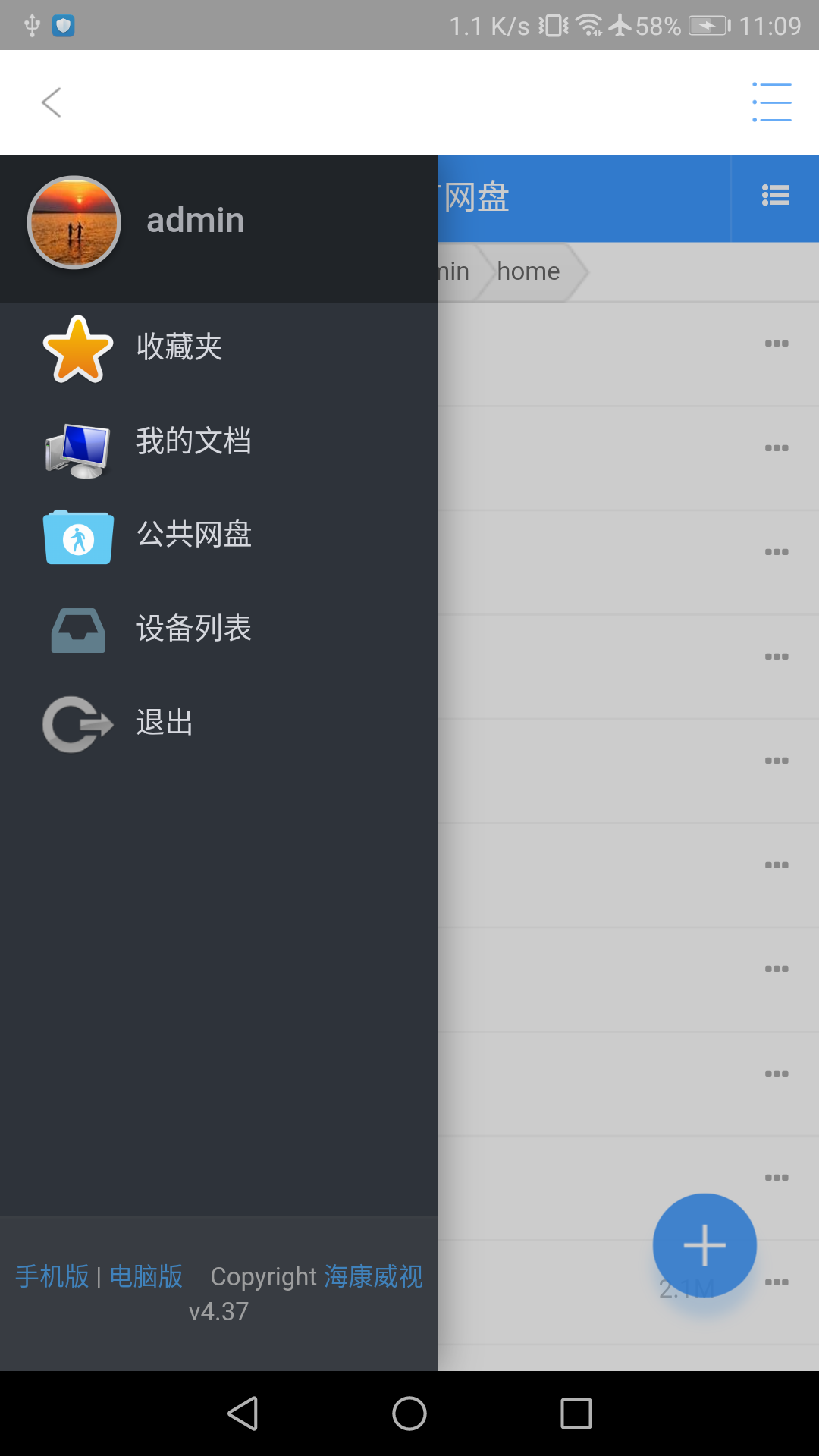Select the 收藏夹 menu entry
The width and height of the screenshot is (819, 1456).
pyautogui.click(x=180, y=348)
